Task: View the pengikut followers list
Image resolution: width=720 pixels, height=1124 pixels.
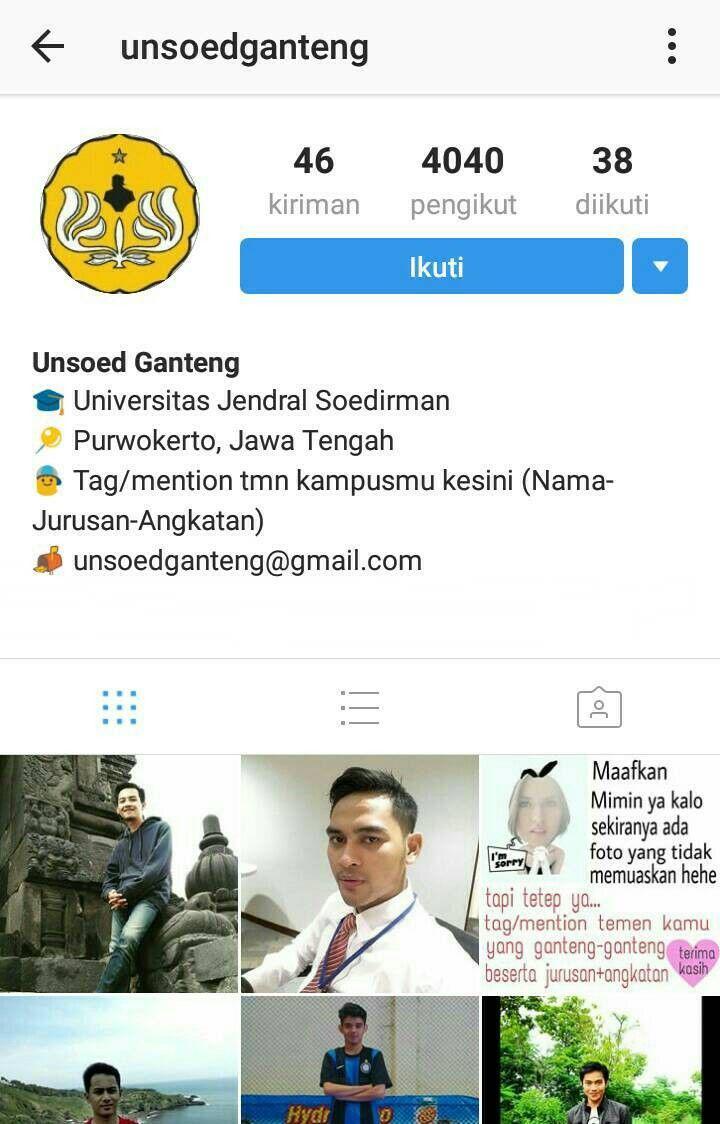Action: (x=463, y=180)
